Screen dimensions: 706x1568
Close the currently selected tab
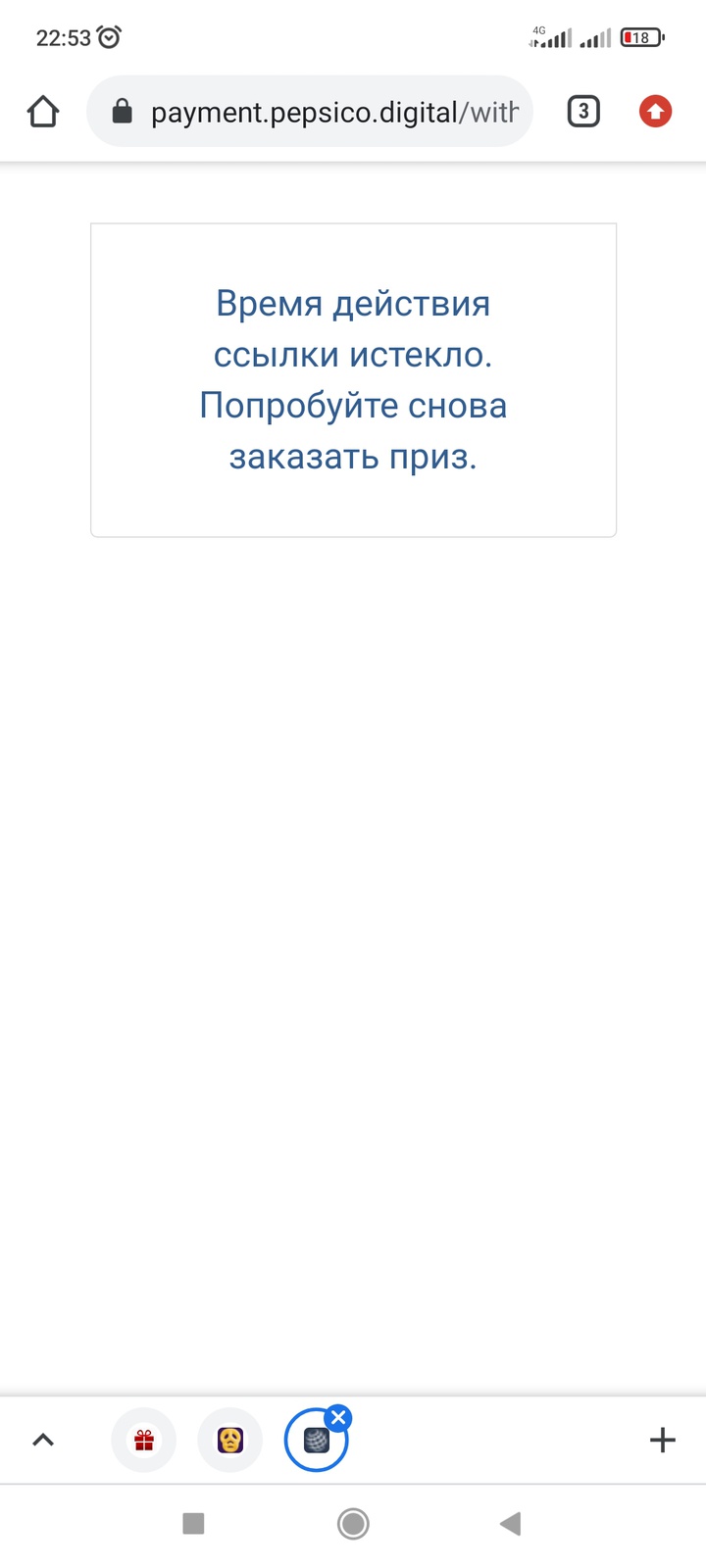tap(338, 1418)
